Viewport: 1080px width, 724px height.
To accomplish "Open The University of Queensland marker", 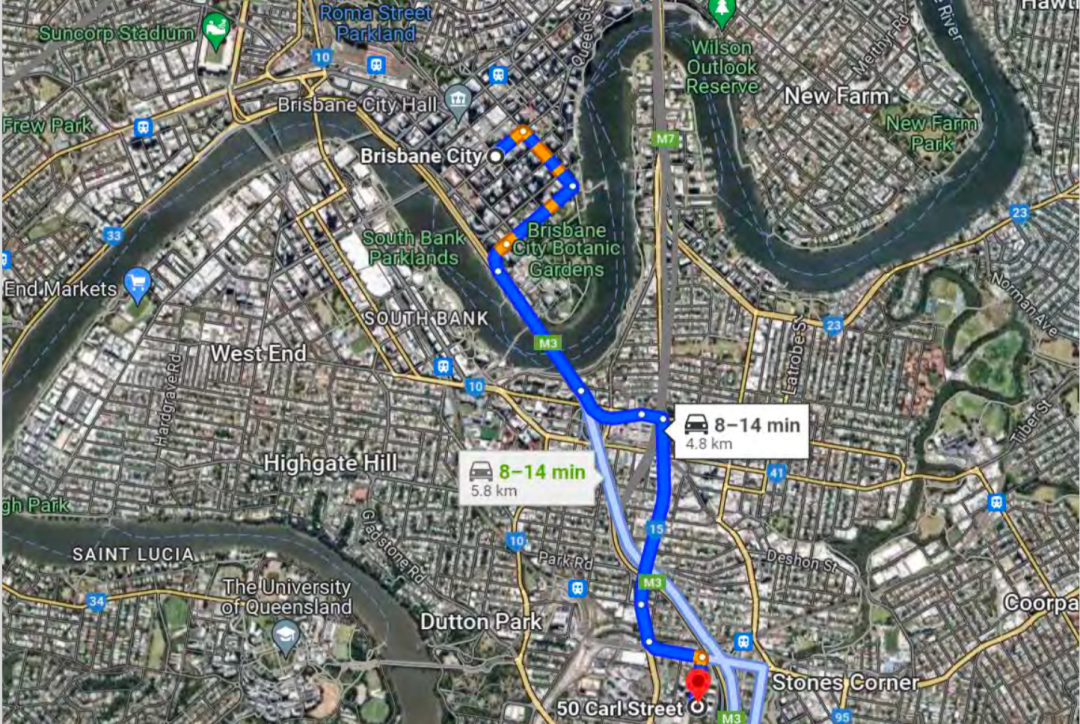I will [287, 634].
